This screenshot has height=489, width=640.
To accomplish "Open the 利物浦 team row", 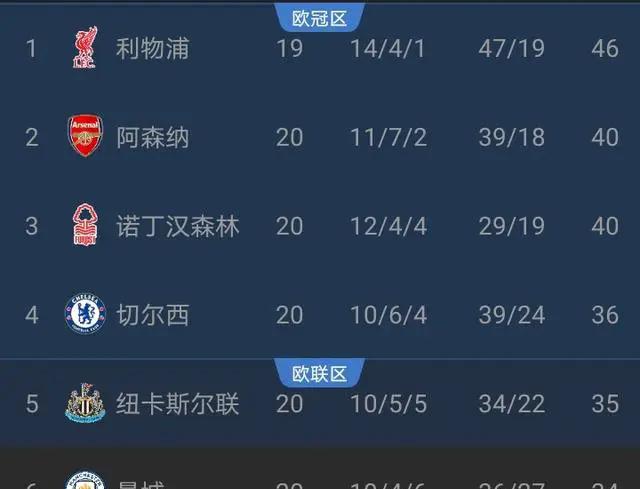I will 152,48.
